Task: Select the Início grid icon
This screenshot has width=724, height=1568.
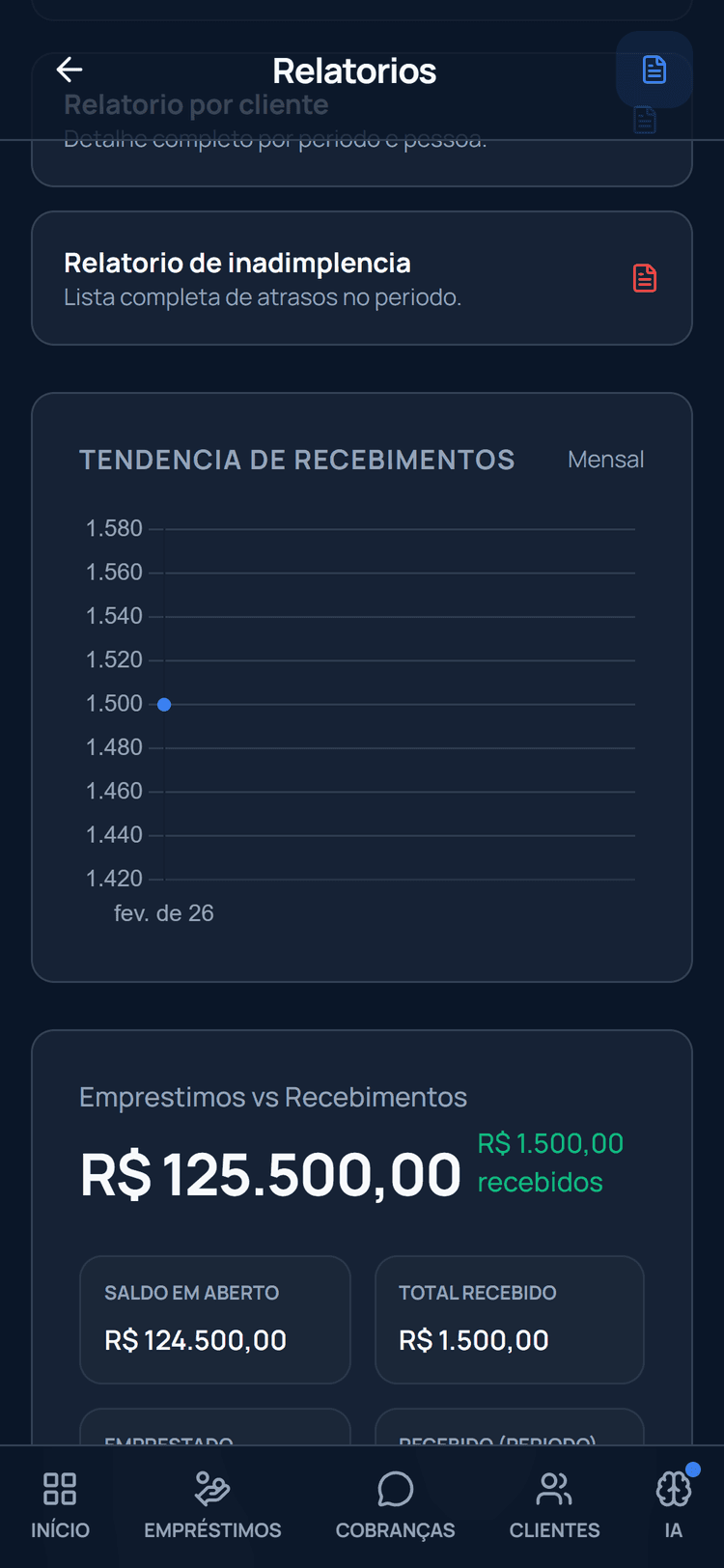Action: tap(59, 1490)
